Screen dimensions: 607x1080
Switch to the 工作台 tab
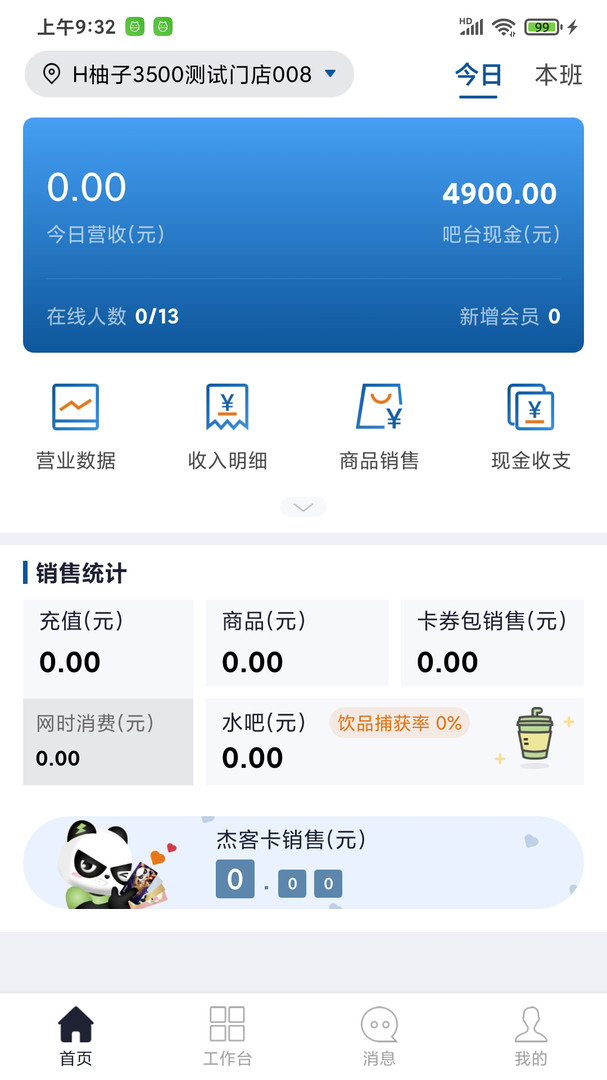227,1036
